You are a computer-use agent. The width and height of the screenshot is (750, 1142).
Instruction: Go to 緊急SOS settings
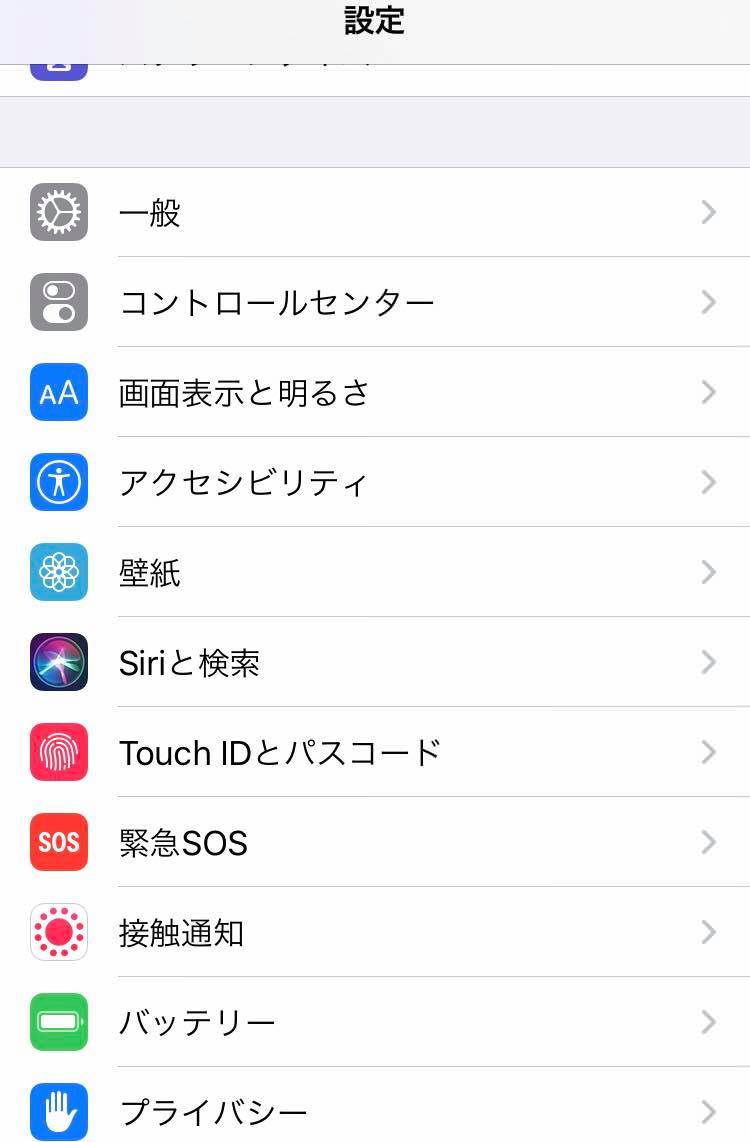(183, 843)
